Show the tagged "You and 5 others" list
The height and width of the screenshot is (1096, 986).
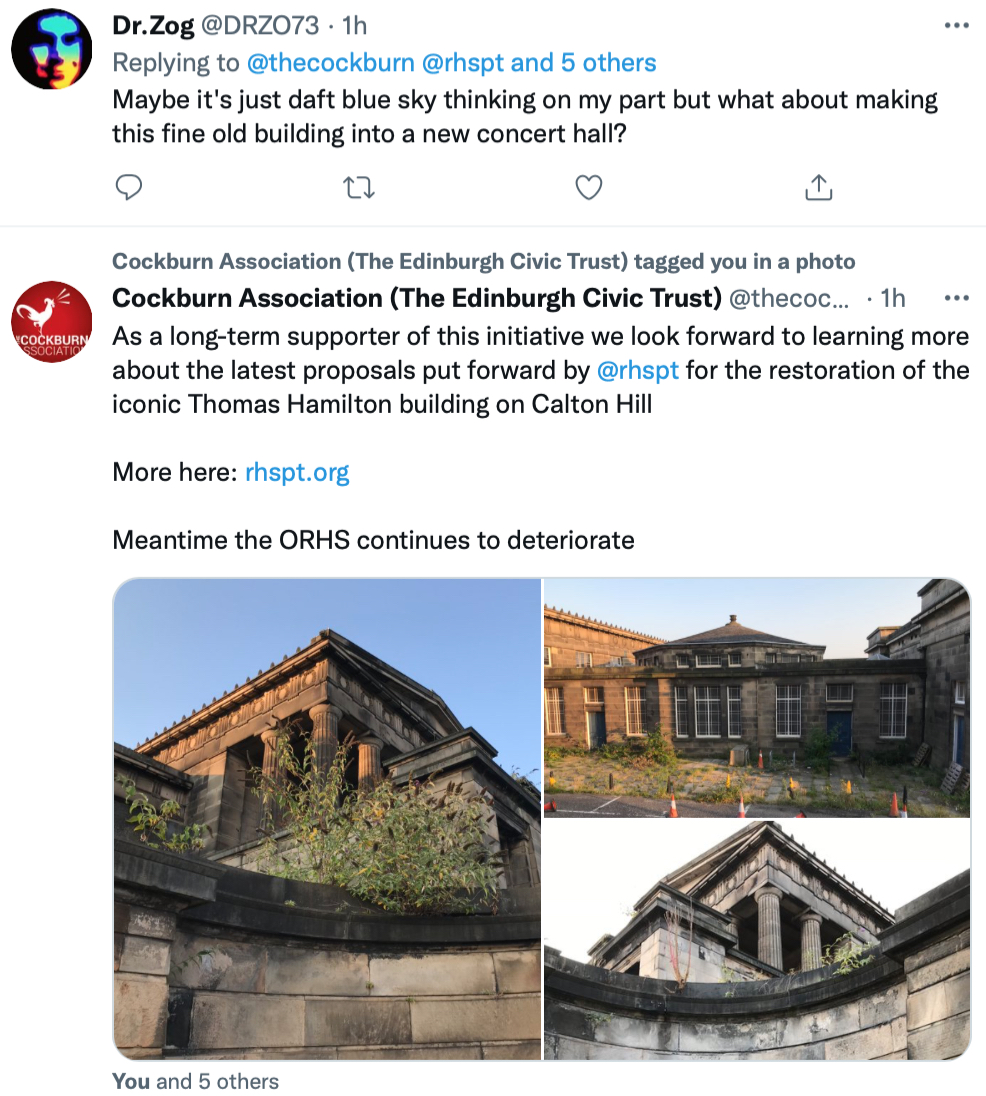[196, 1081]
